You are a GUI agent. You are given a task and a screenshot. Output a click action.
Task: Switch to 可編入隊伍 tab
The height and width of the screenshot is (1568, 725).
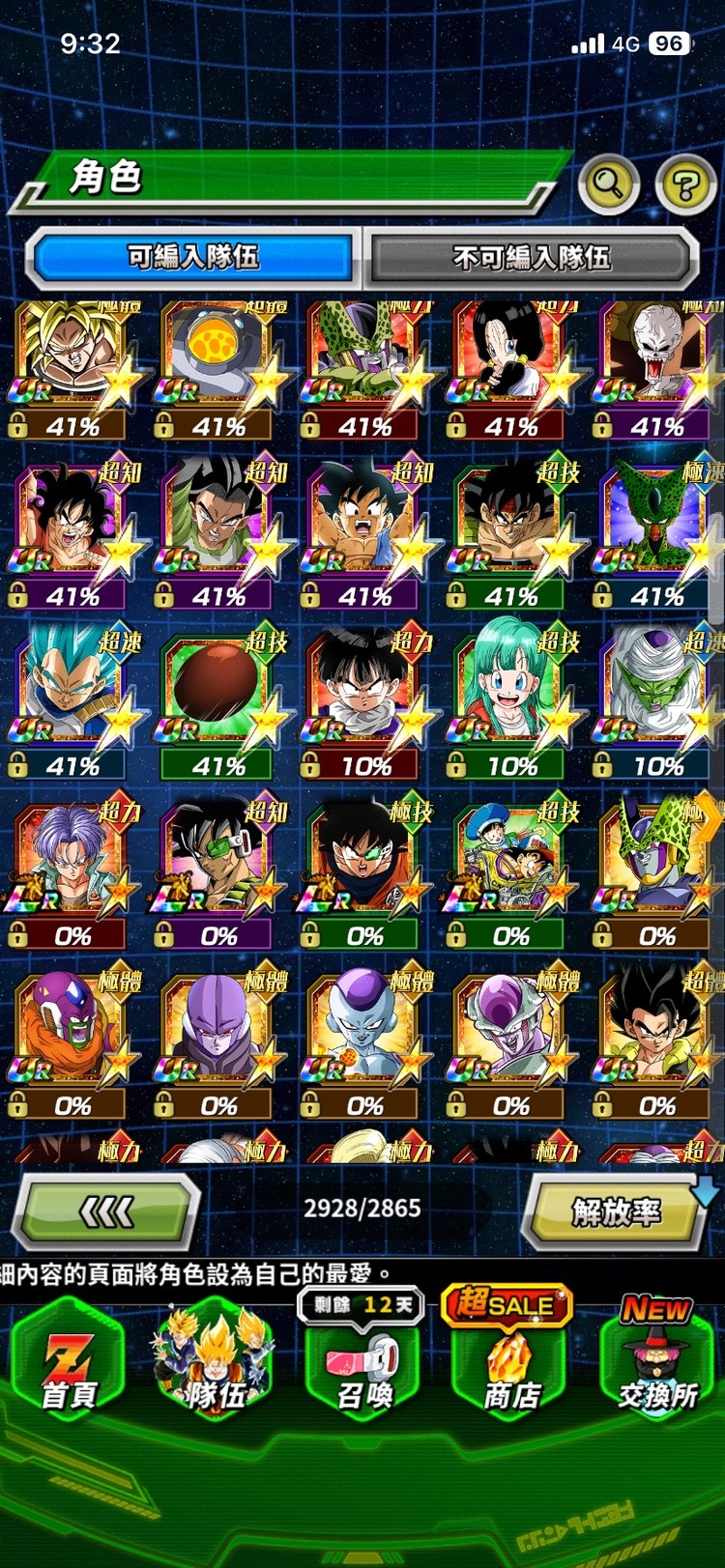coord(193,257)
